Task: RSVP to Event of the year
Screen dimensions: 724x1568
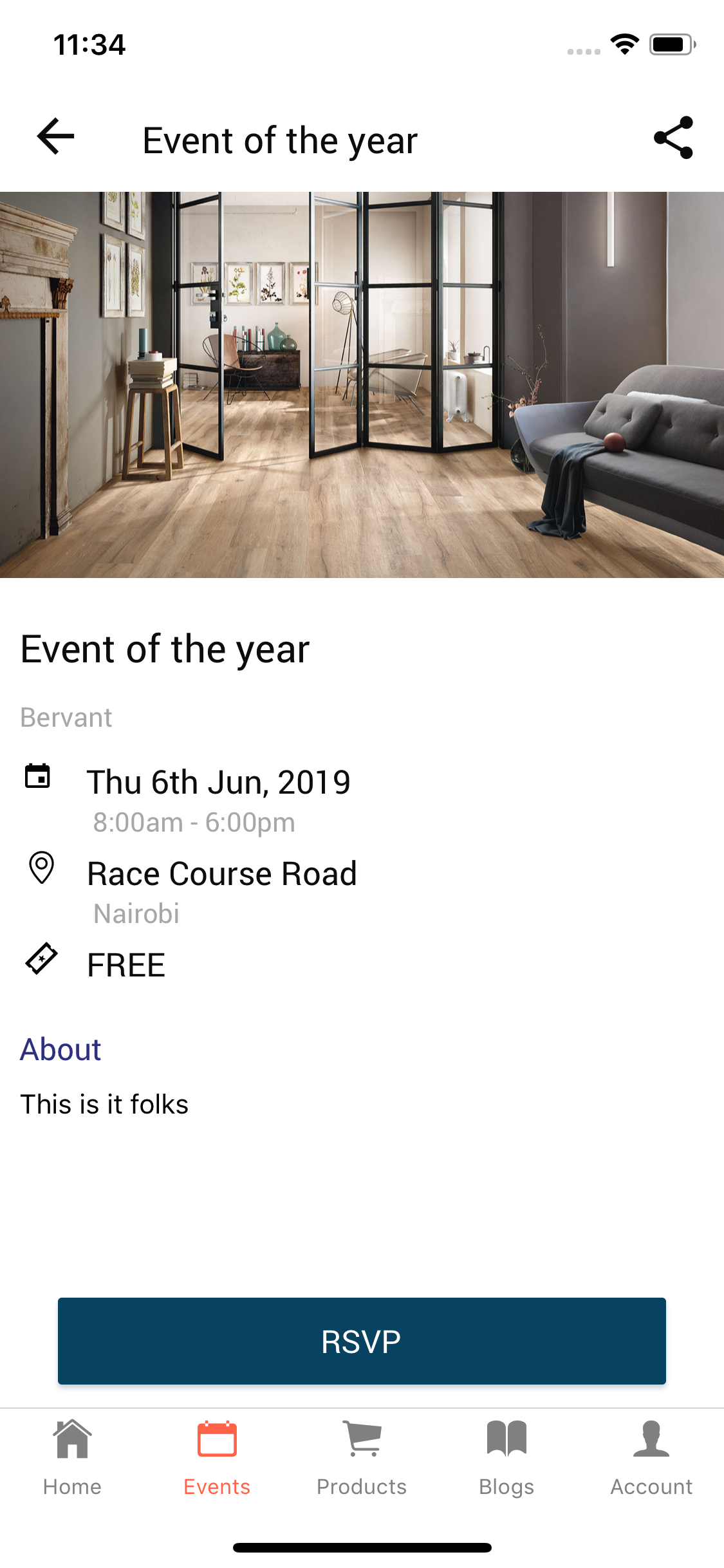Action: coord(362,1341)
